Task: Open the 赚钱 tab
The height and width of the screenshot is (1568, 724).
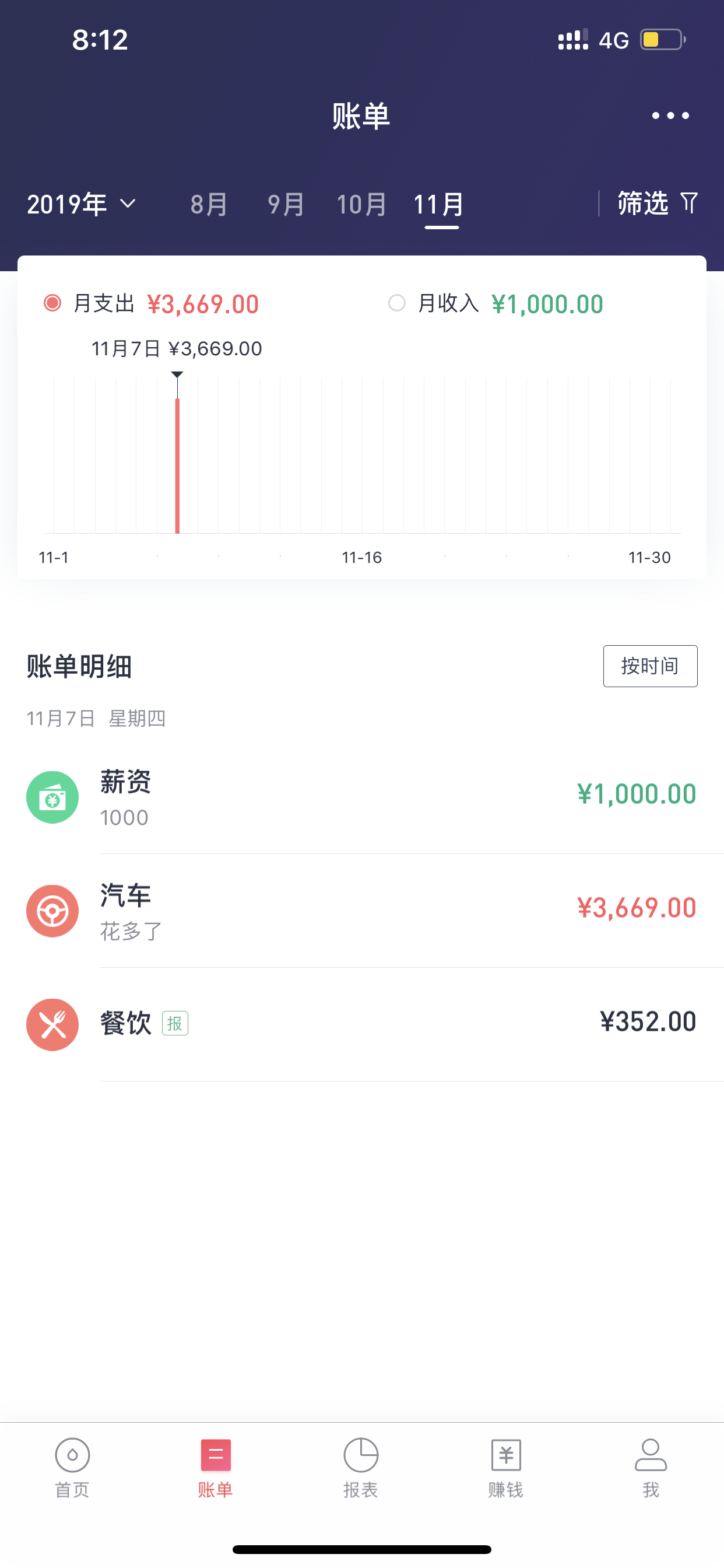Action: click(x=505, y=1468)
